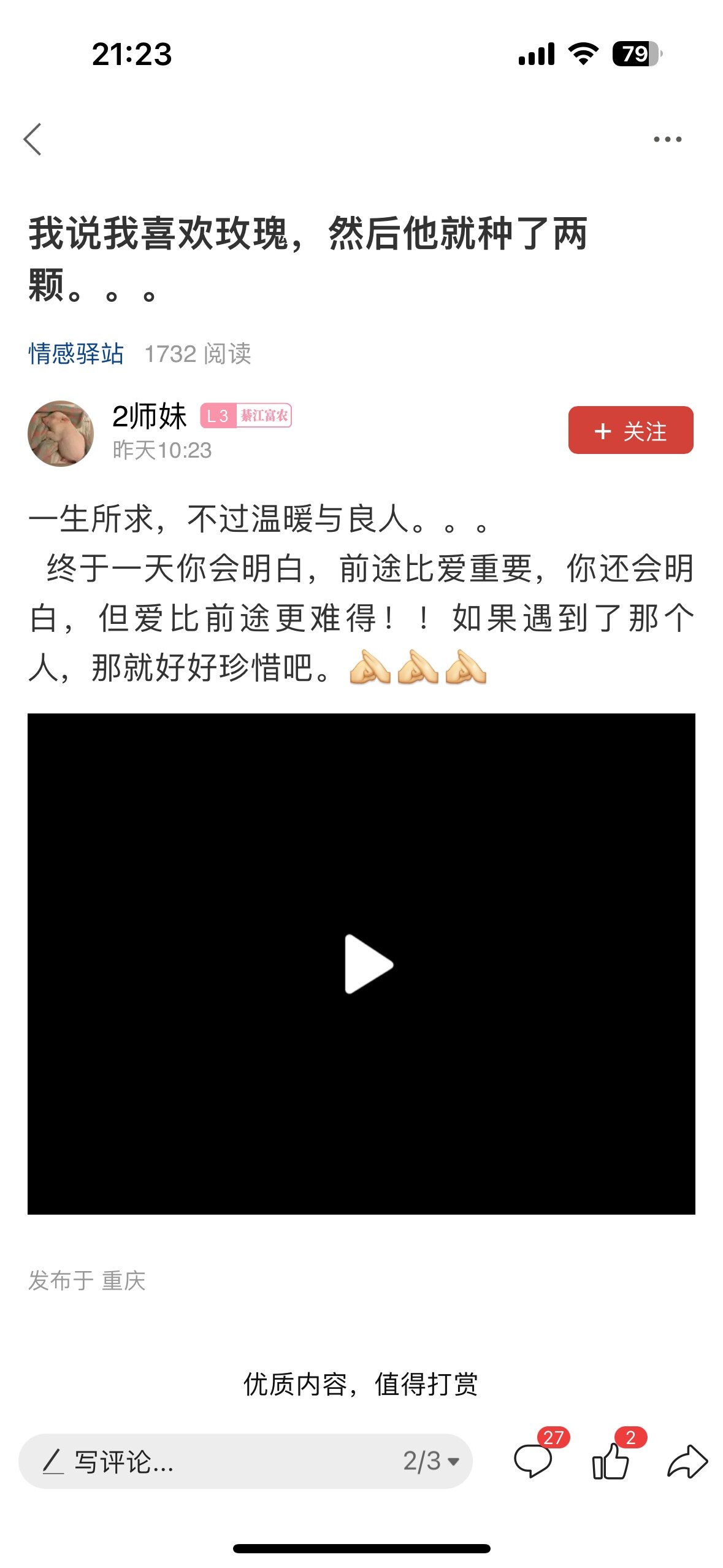Play the embedded video
The width and height of the screenshot is (723, 1568).
(x=368, y=964)
